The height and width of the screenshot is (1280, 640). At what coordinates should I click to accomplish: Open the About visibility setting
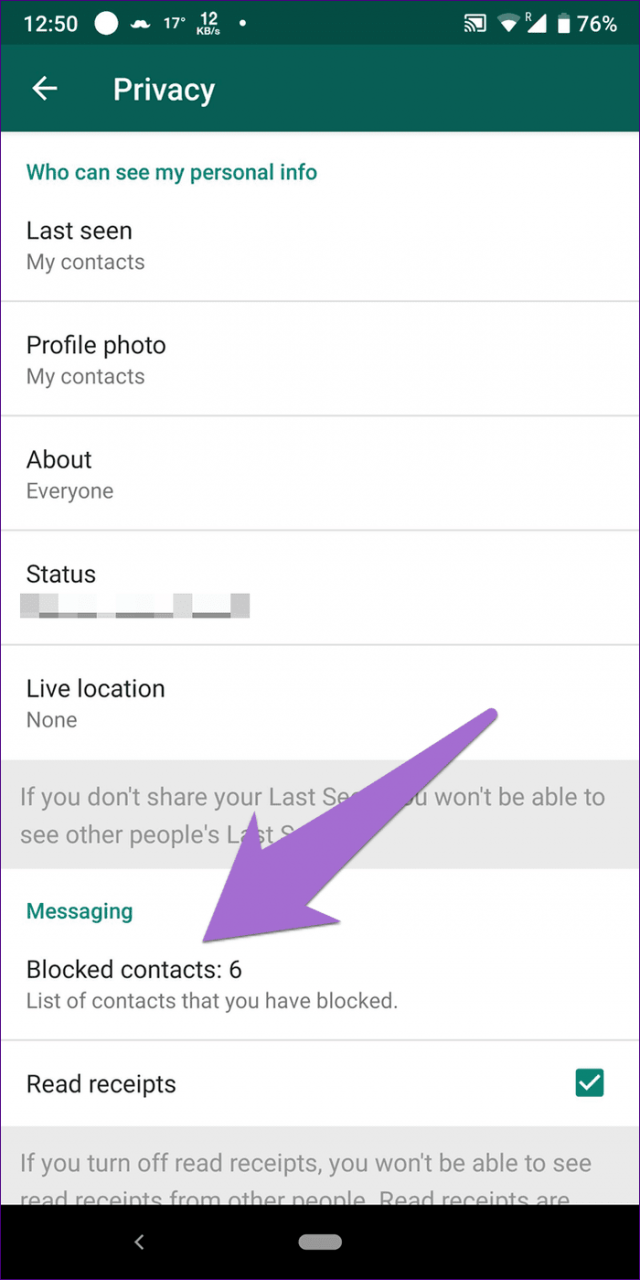point(320,474)
